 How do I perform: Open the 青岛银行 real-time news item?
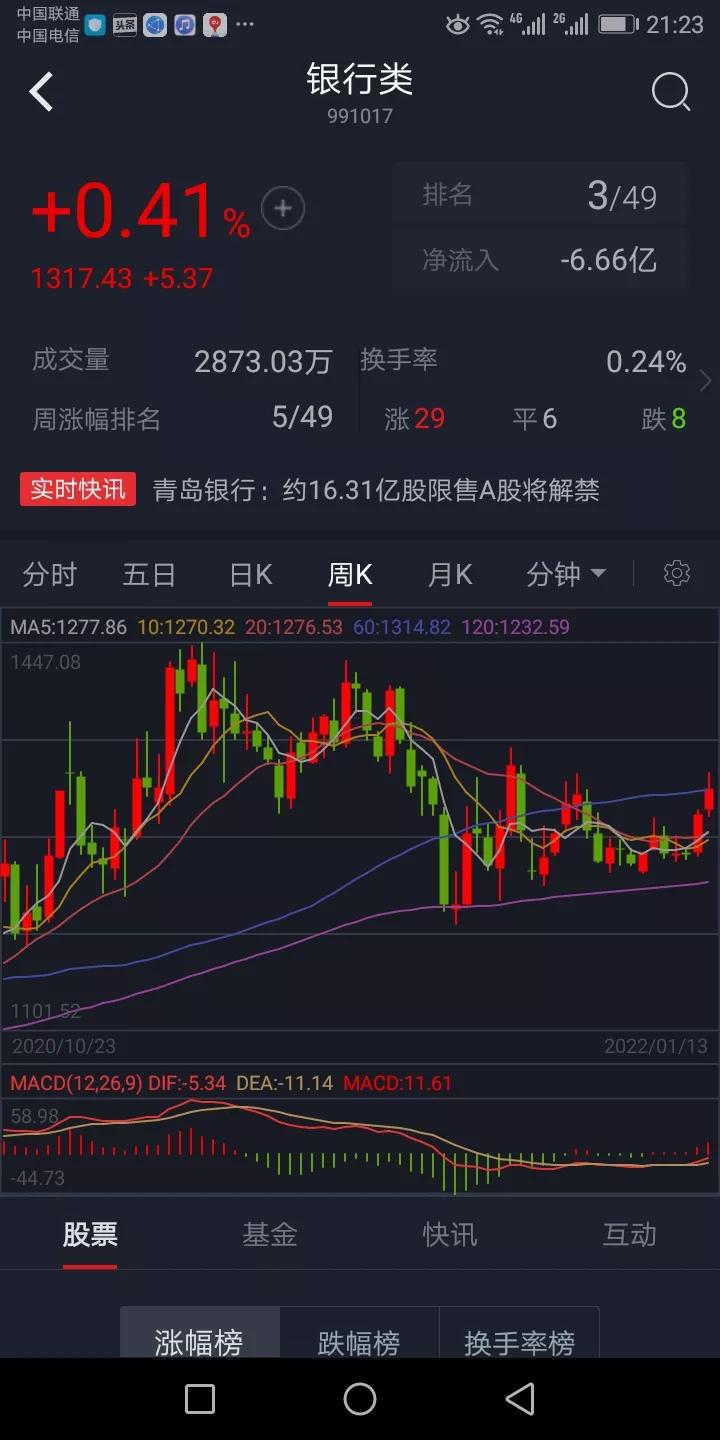click(x=375, y=490)
